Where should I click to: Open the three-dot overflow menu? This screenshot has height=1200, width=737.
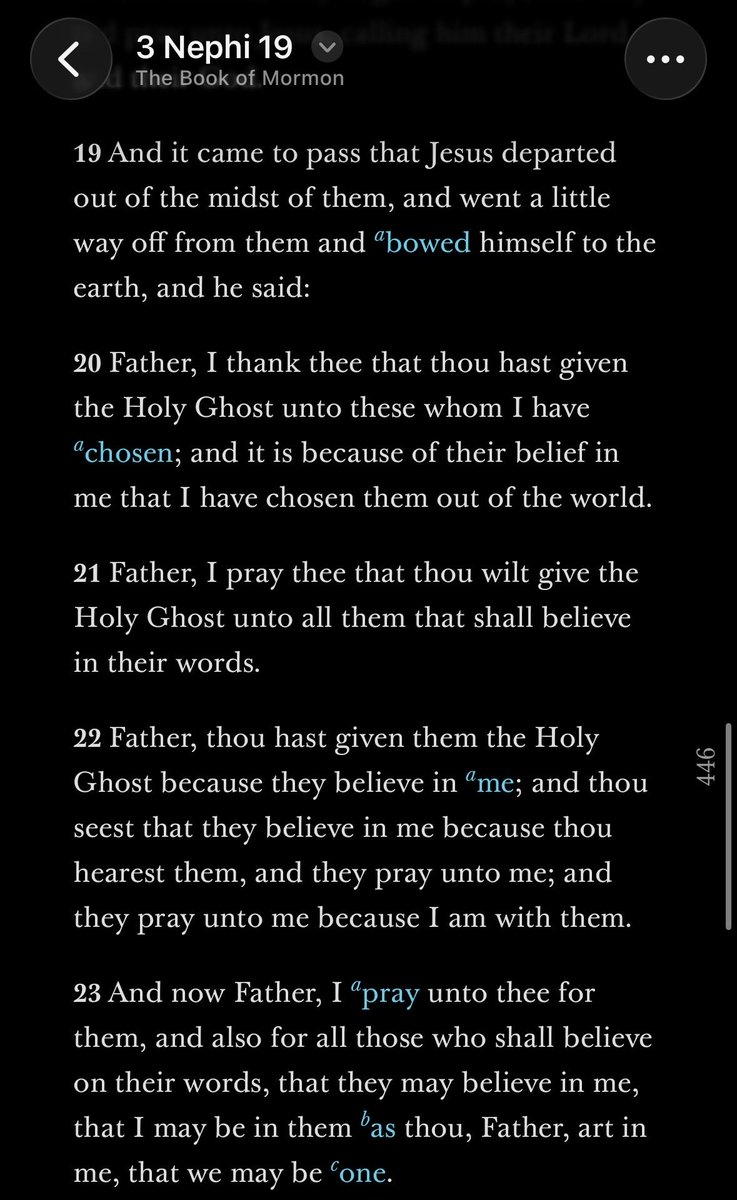(664, 59)
